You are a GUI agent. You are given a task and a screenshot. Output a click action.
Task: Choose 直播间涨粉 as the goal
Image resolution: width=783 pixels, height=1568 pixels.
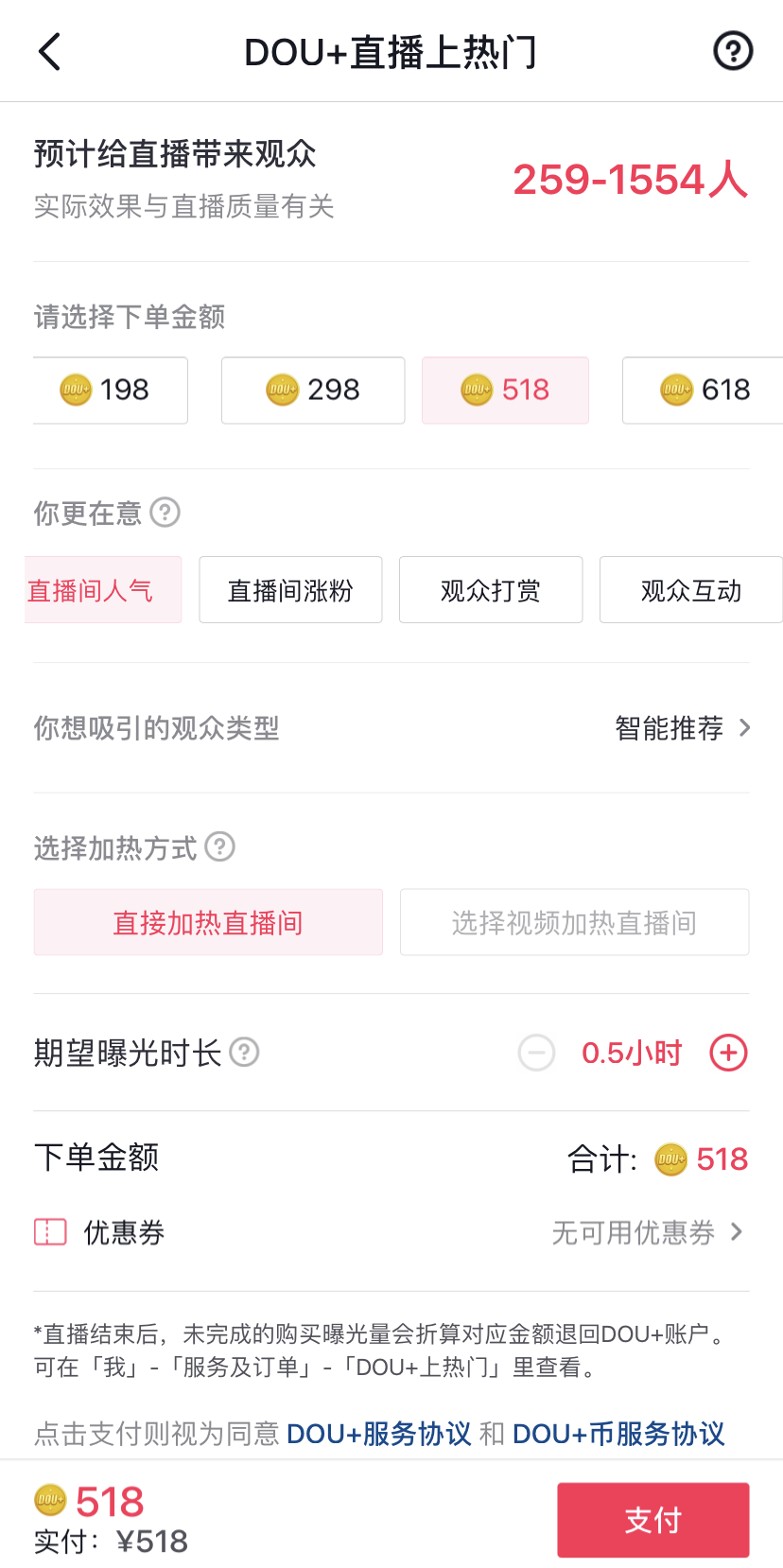click(290, 590)
